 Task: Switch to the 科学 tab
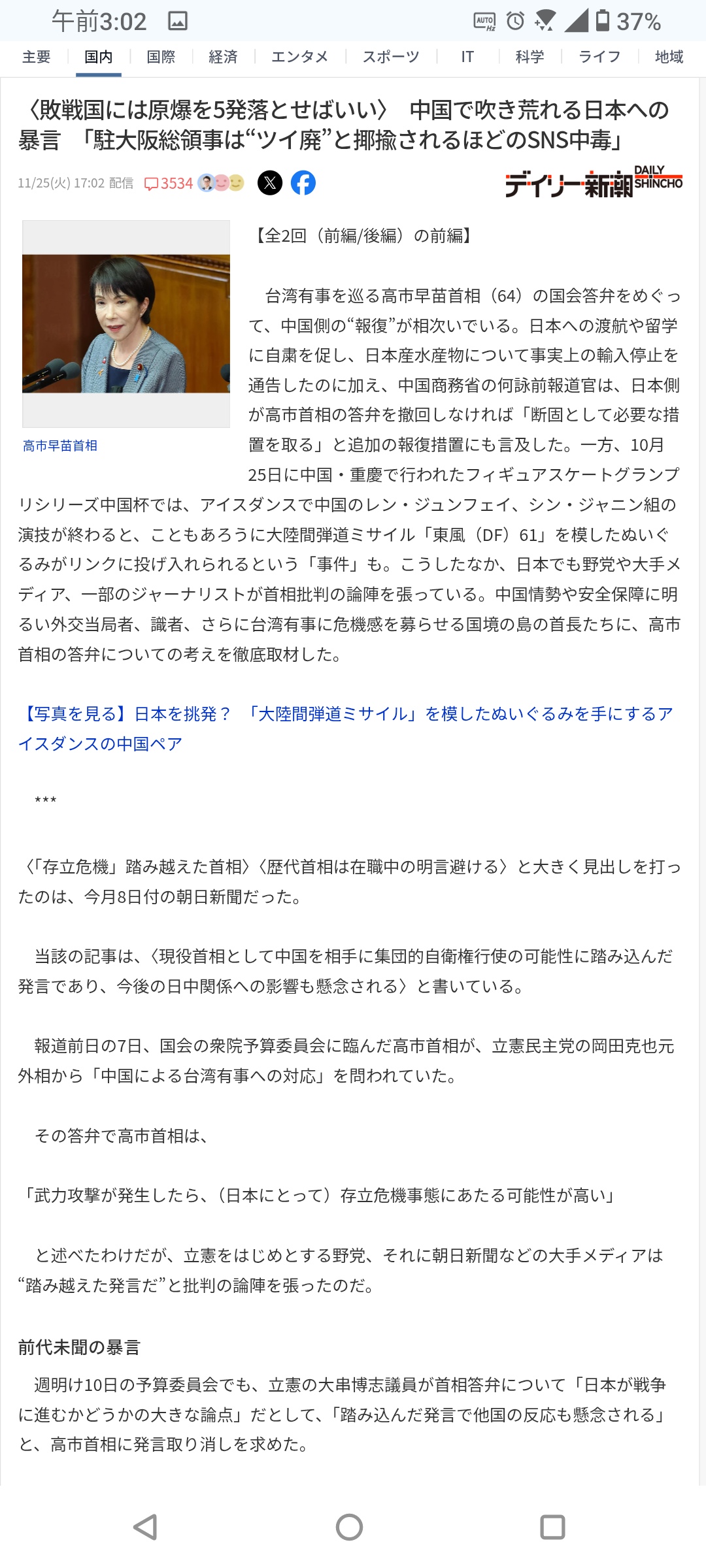coord(529,57)
